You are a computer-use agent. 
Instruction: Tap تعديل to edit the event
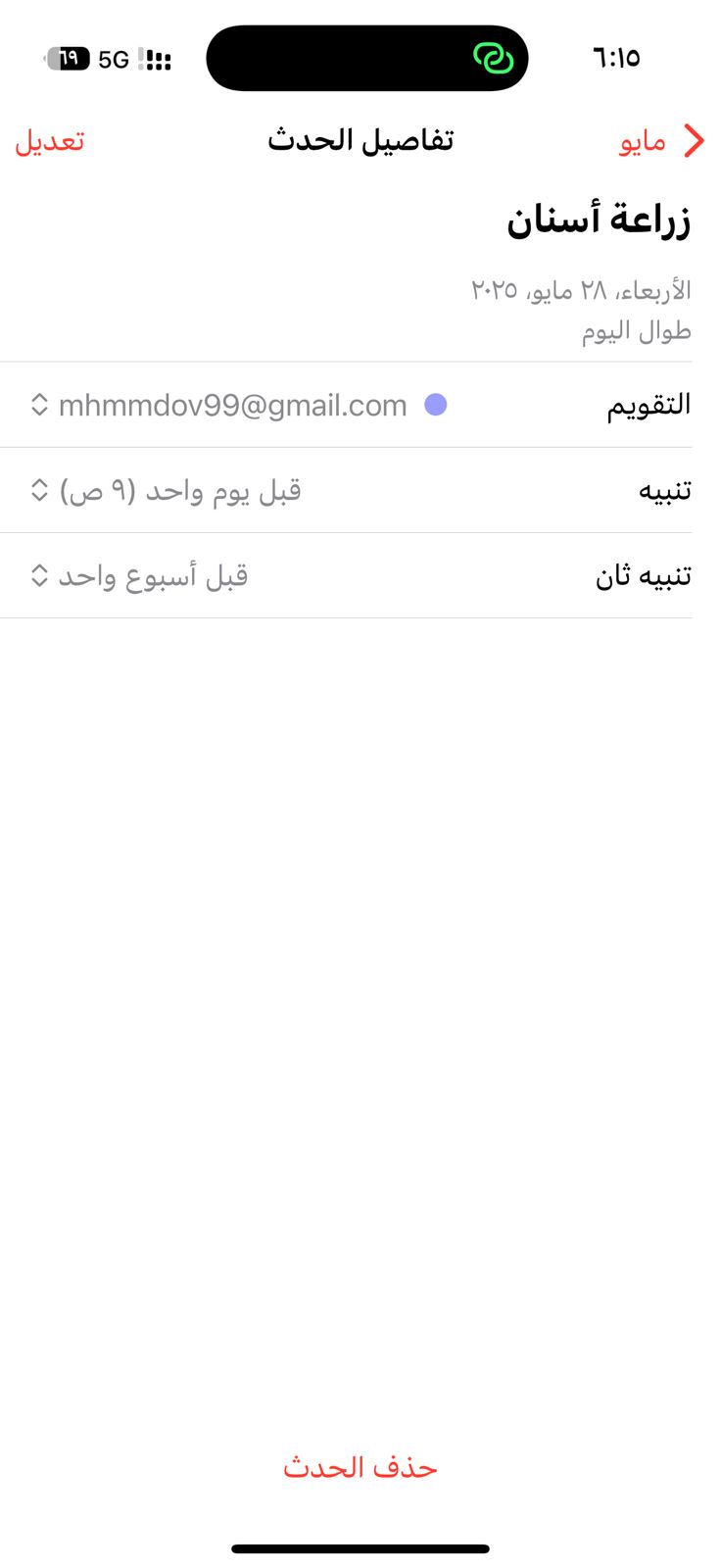[50, 141]
